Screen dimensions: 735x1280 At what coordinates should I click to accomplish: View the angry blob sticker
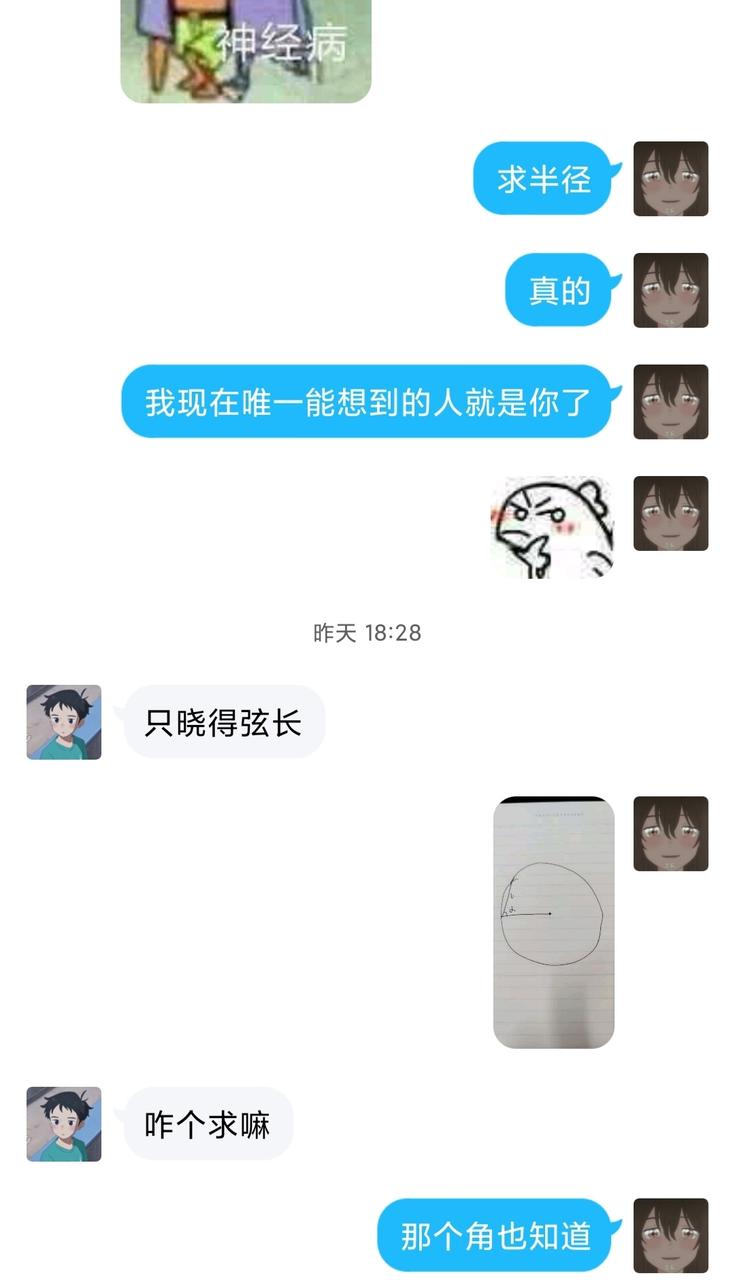click(551, 527)
